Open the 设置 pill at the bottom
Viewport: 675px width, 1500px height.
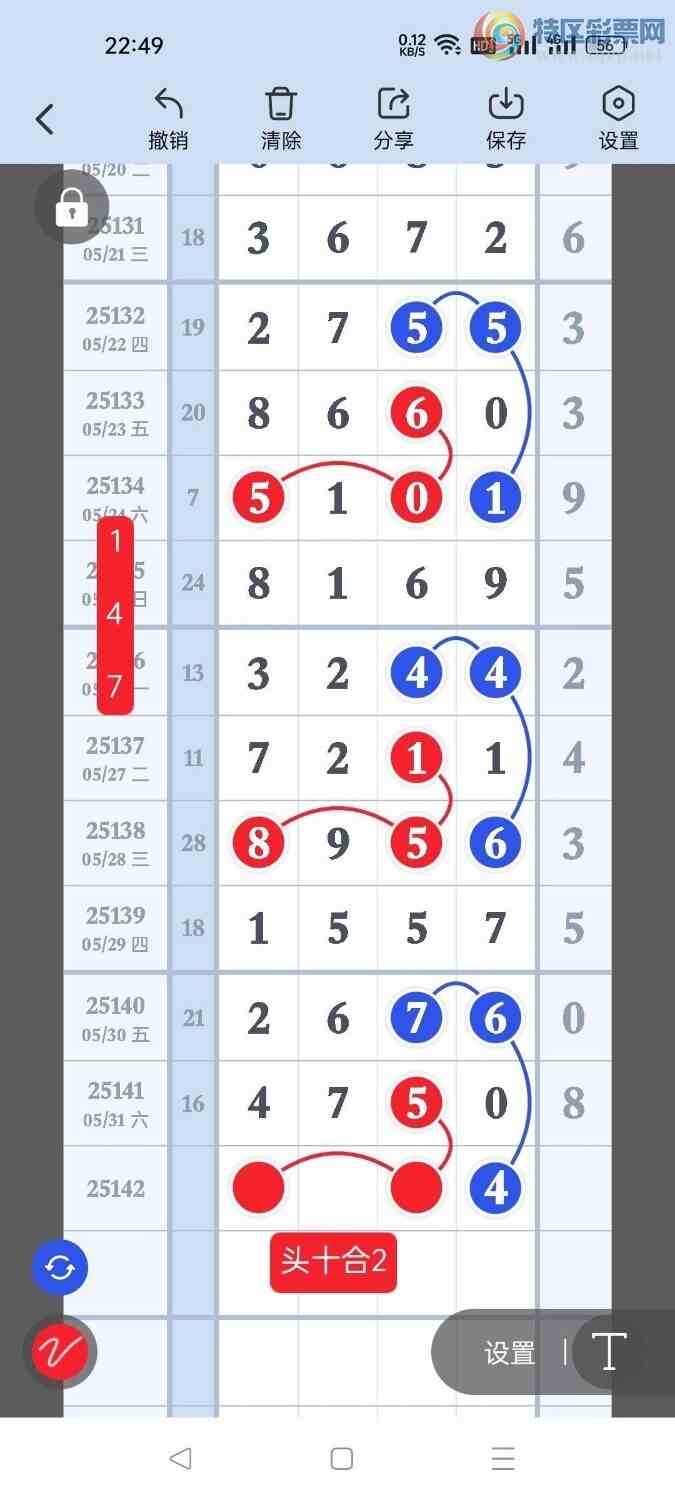coord(509,1353)
